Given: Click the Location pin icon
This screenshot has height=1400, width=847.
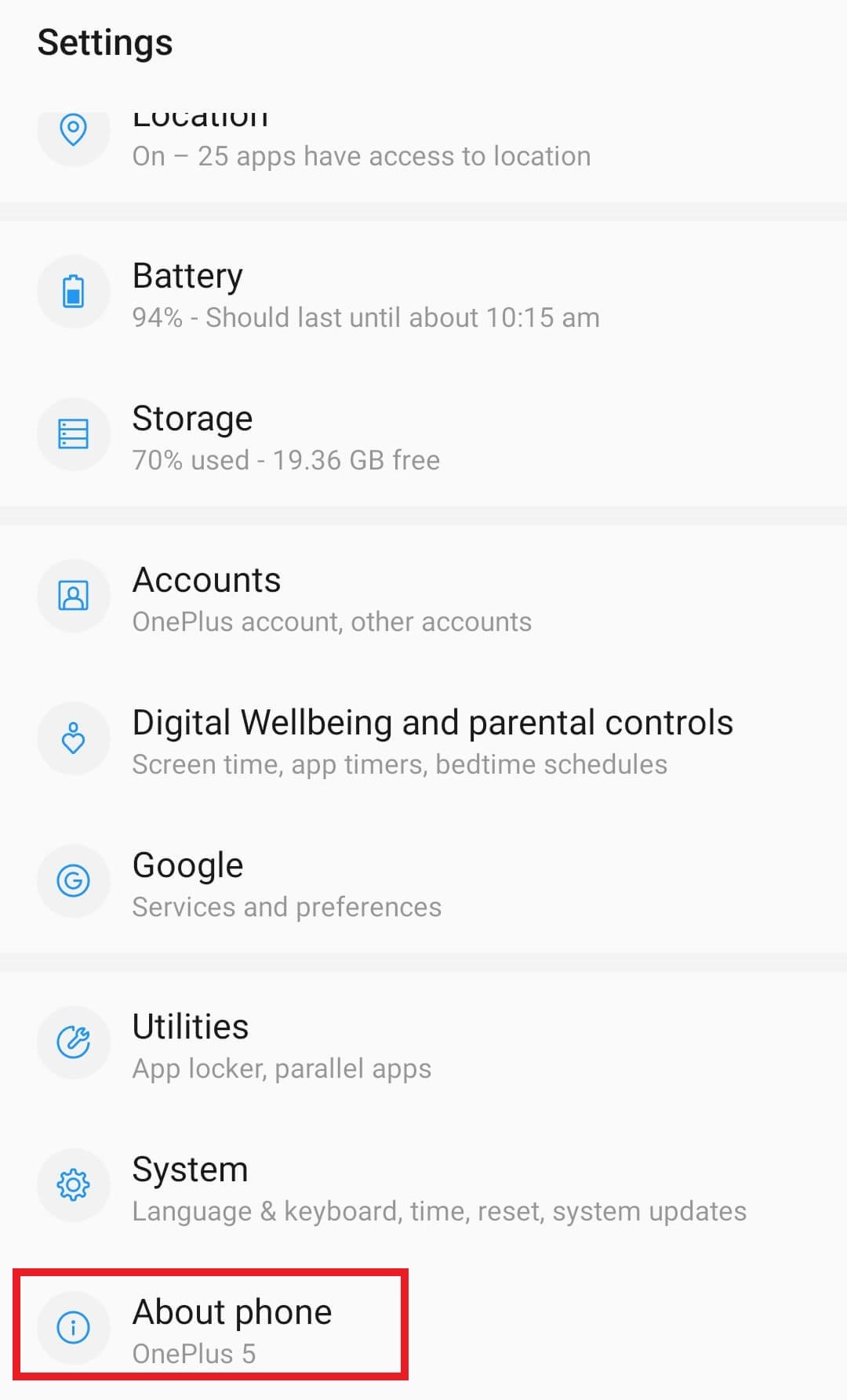Looking at the screenshot, I should coord(73,131).
